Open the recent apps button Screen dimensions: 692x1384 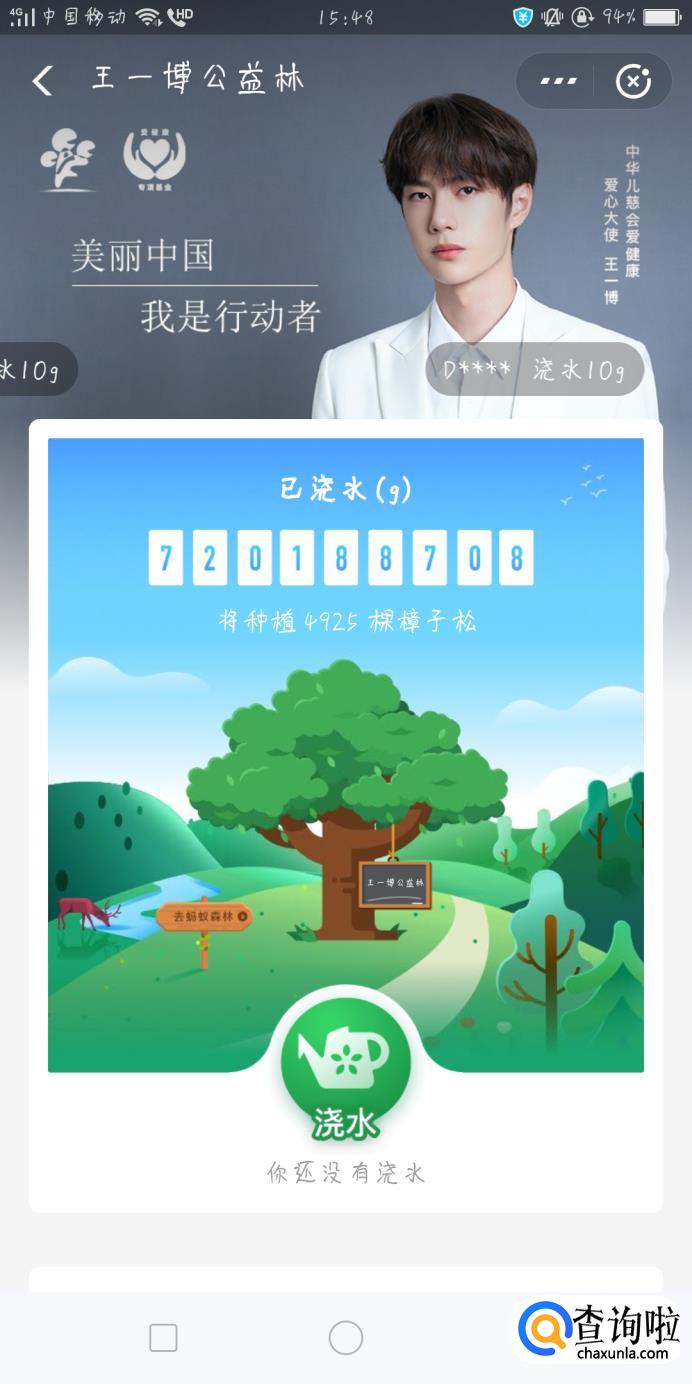tap(163, 1337)
